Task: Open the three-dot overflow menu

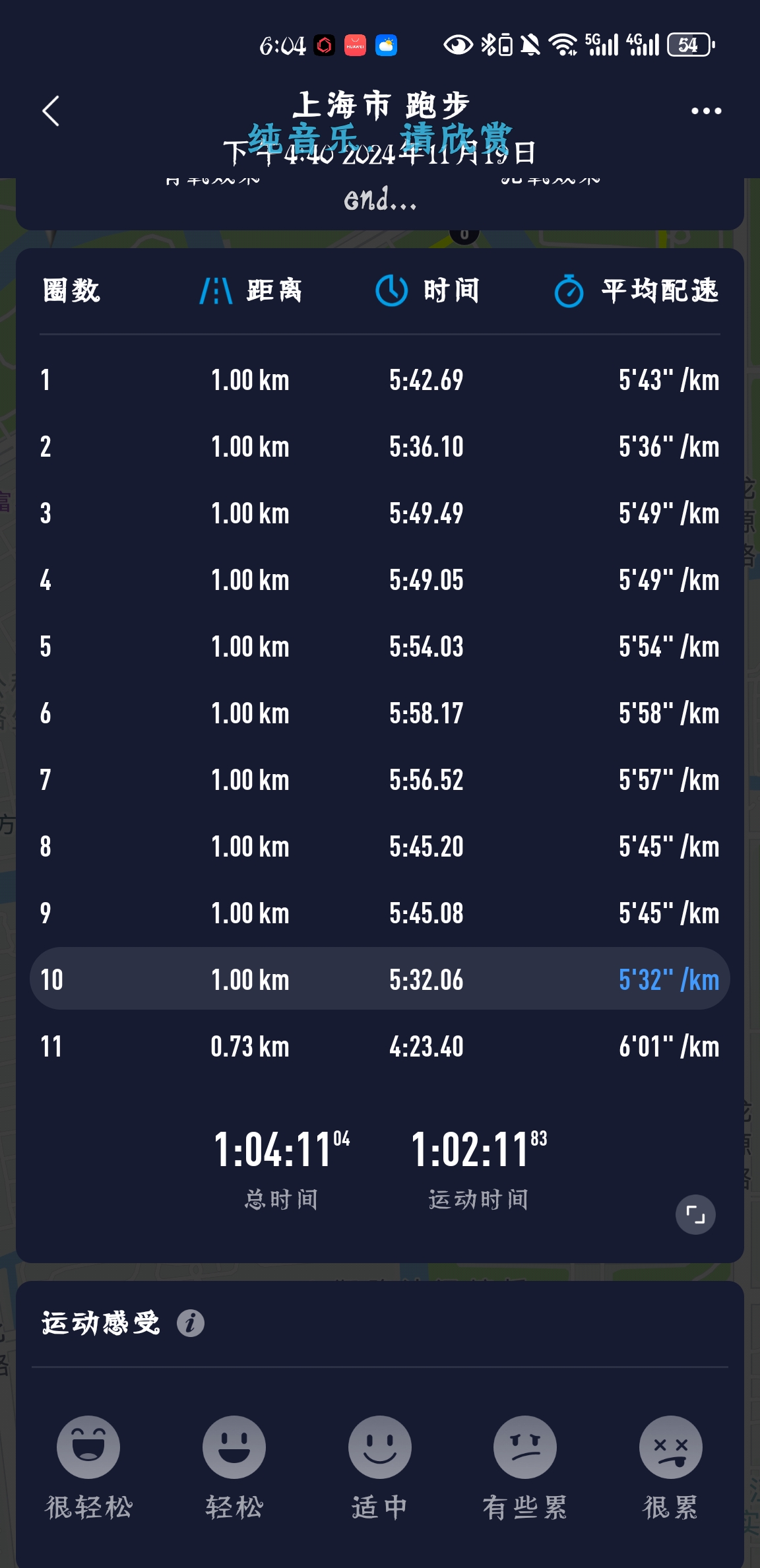Action: click(x=706, y=111)
